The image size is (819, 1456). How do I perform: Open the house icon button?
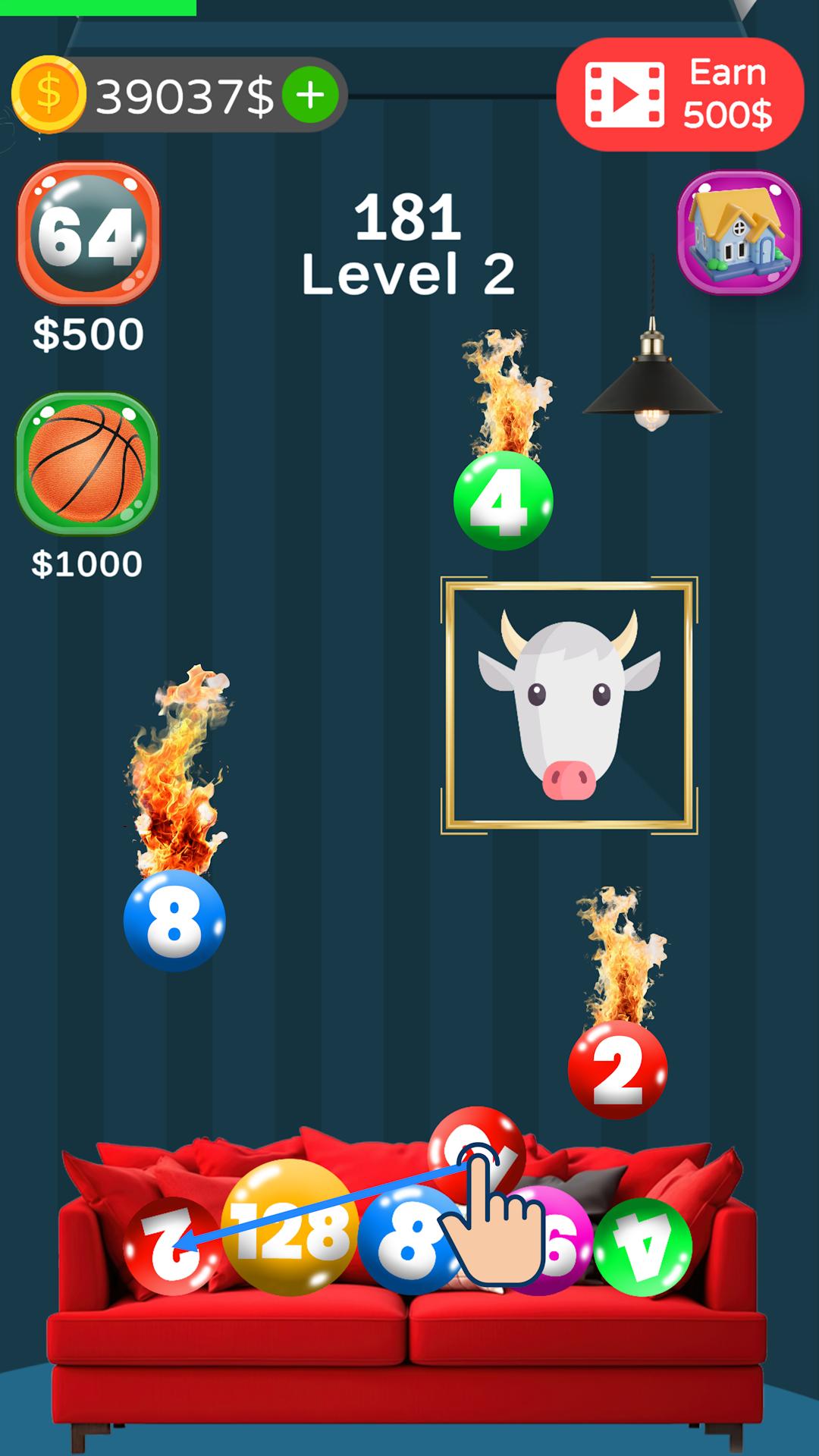click(739, 231)
